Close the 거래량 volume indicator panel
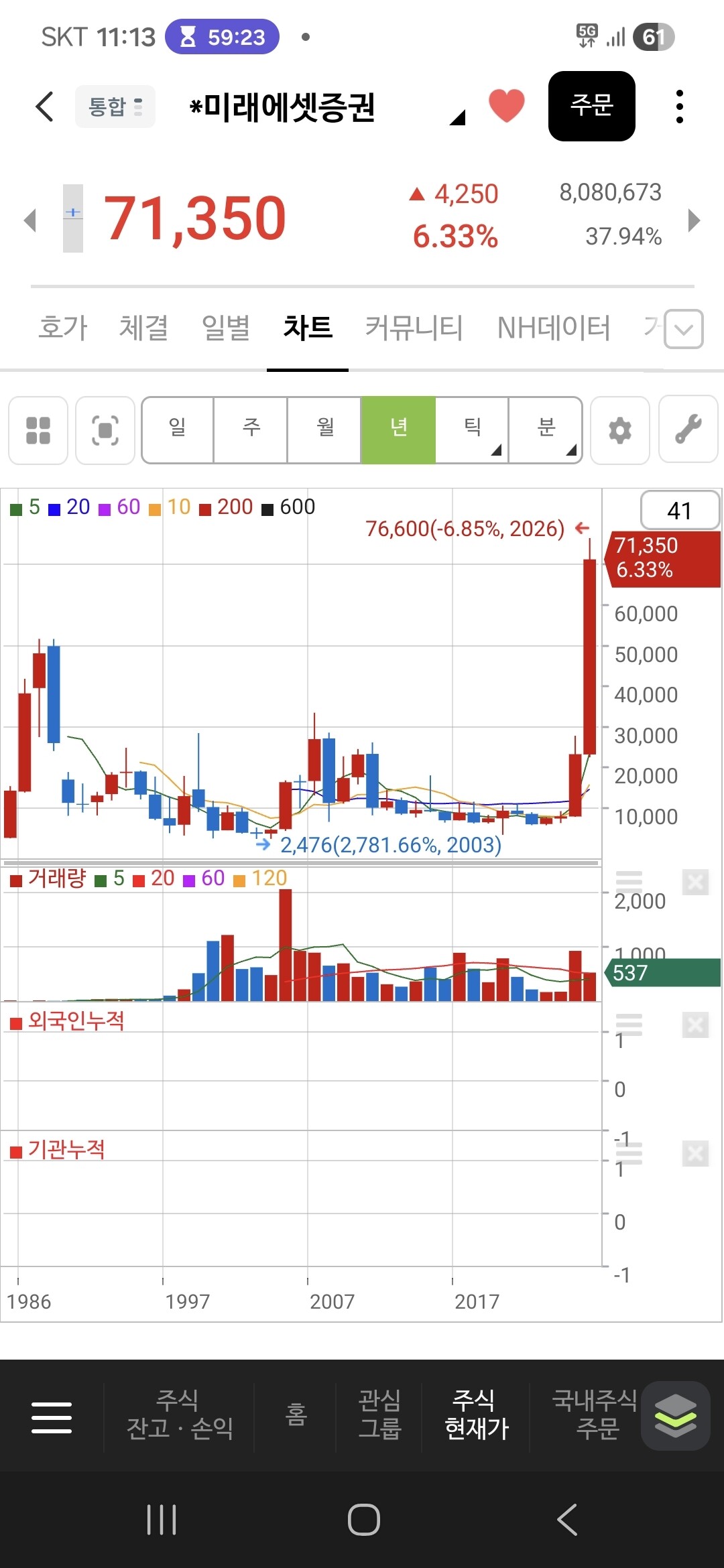This screenshot has width=724, height=1568. (695, 883)
